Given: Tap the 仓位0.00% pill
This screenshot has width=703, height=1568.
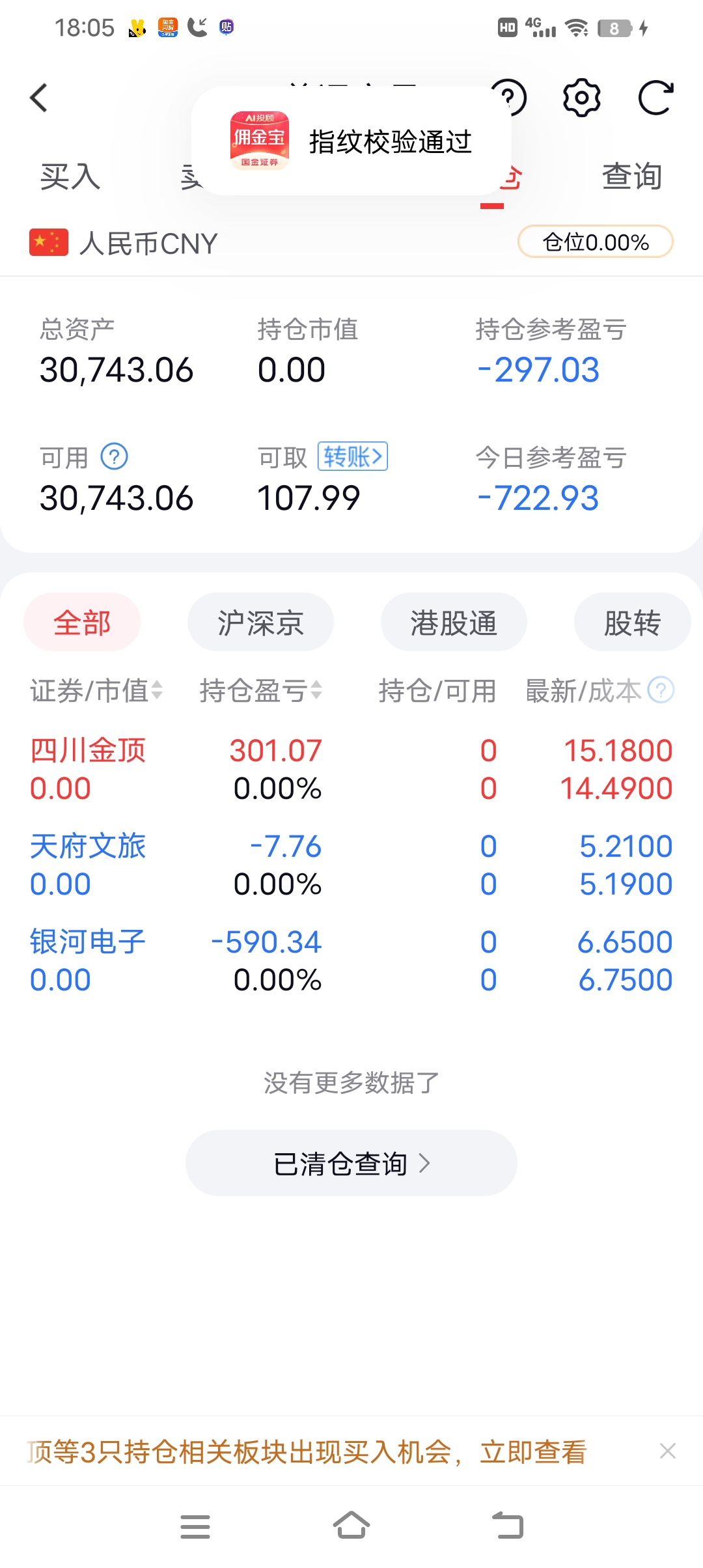Looking at the screenshot, I should pyautogui.click(x=595, y=242).
